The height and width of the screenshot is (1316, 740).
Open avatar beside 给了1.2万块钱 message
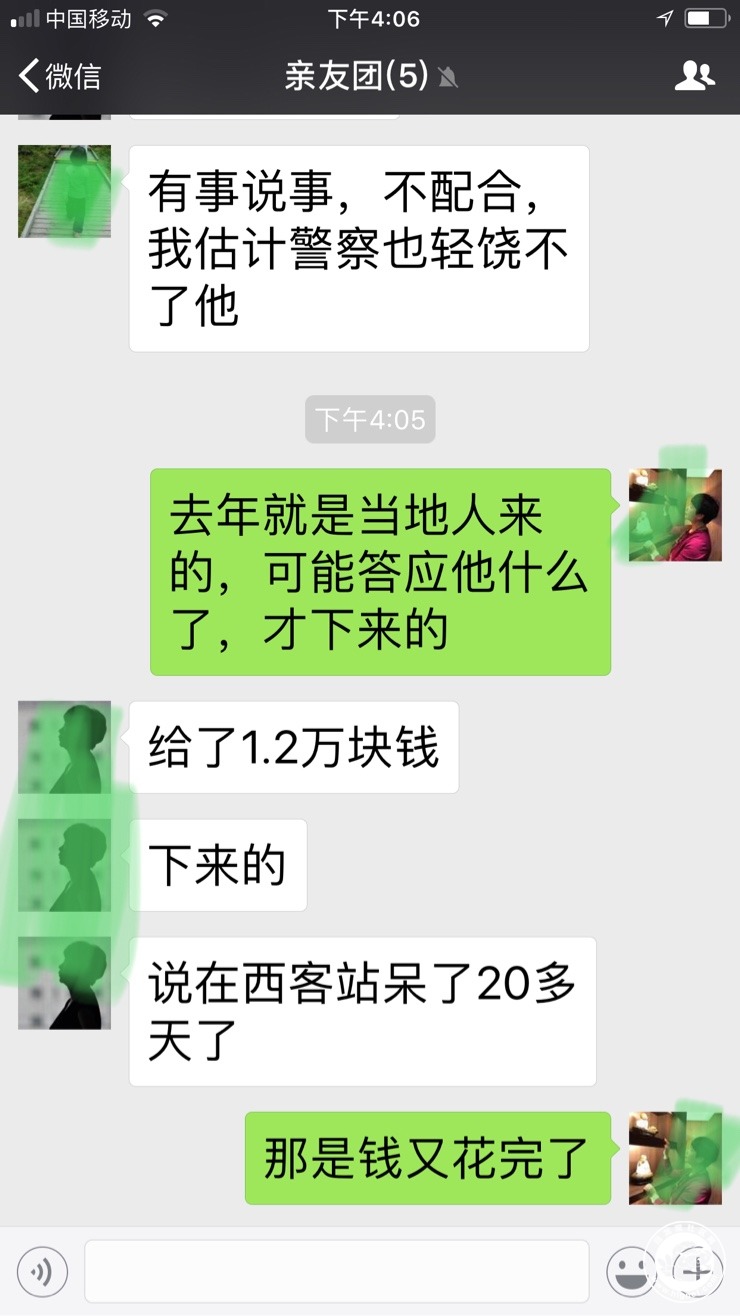64,747
